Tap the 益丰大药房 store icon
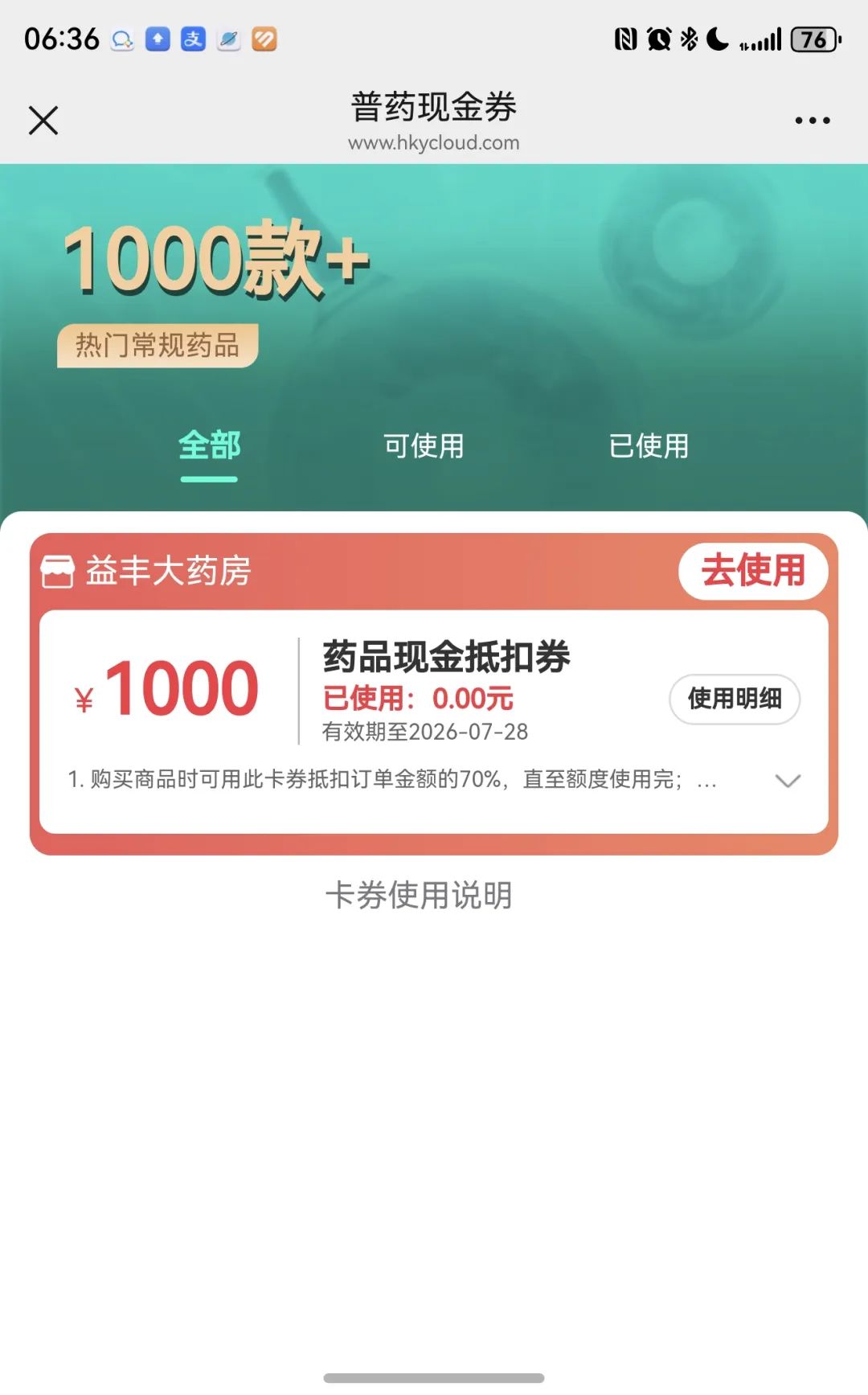 [x=56, y=572]
